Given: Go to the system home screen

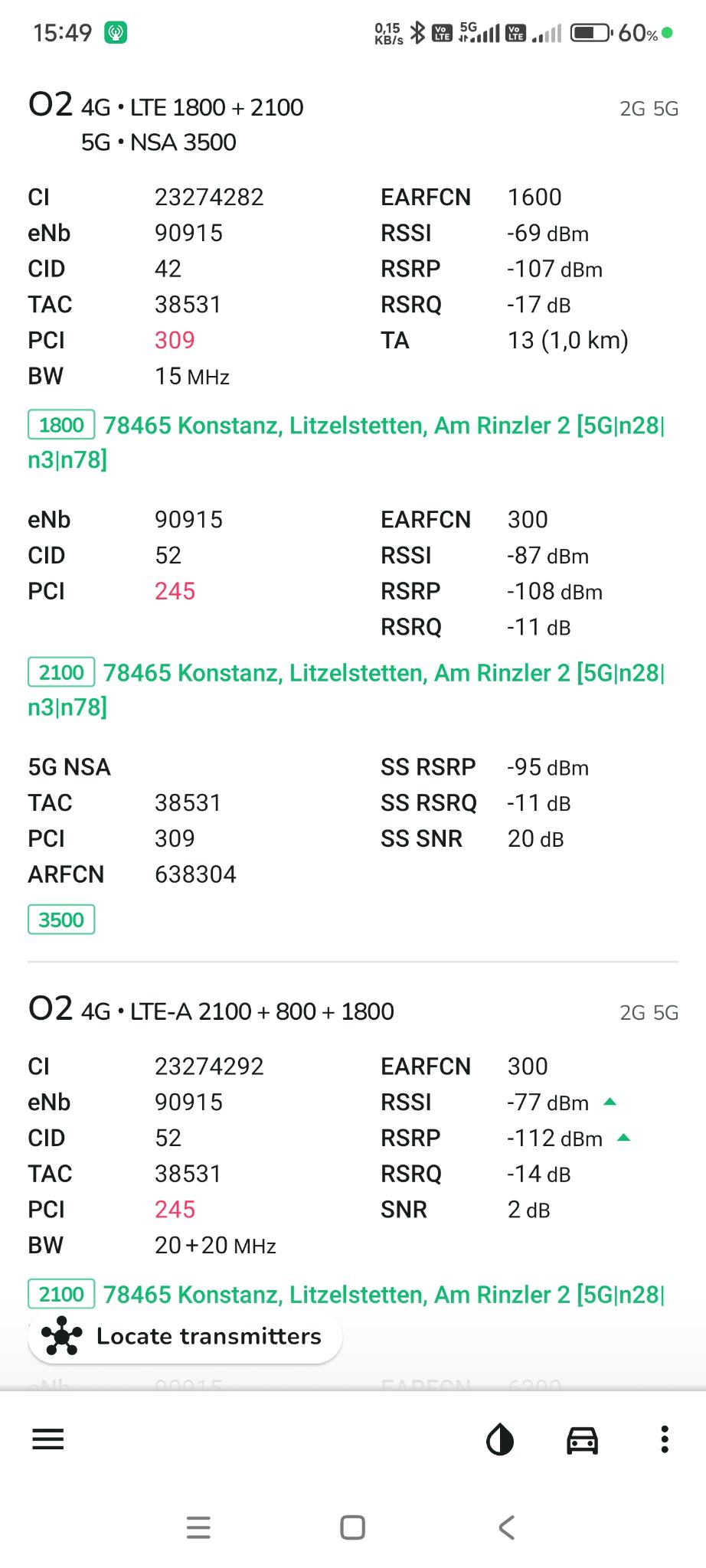Looking at the screenshot, I should click(x=352, y=1527).
